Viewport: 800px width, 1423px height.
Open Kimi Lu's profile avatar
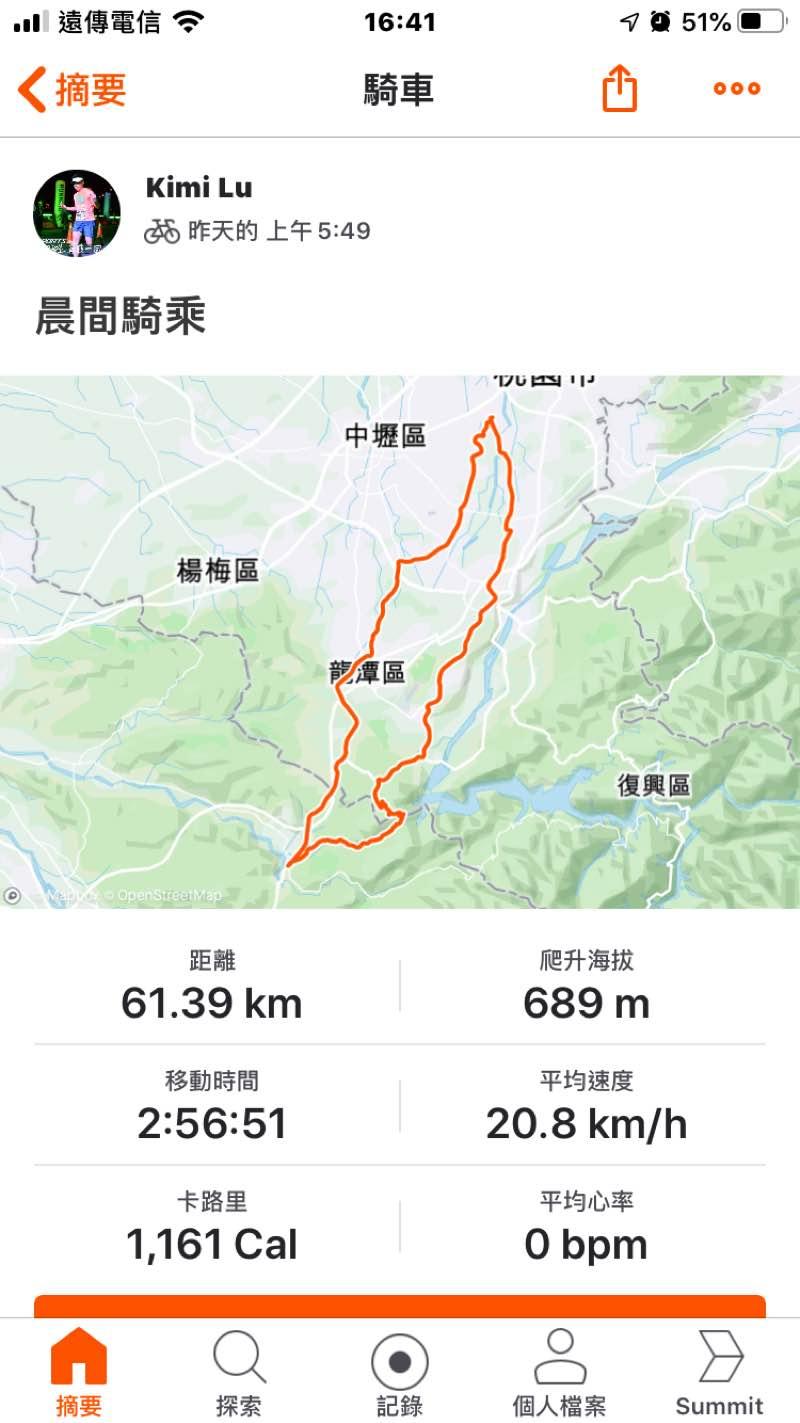(x=77, y=213)
